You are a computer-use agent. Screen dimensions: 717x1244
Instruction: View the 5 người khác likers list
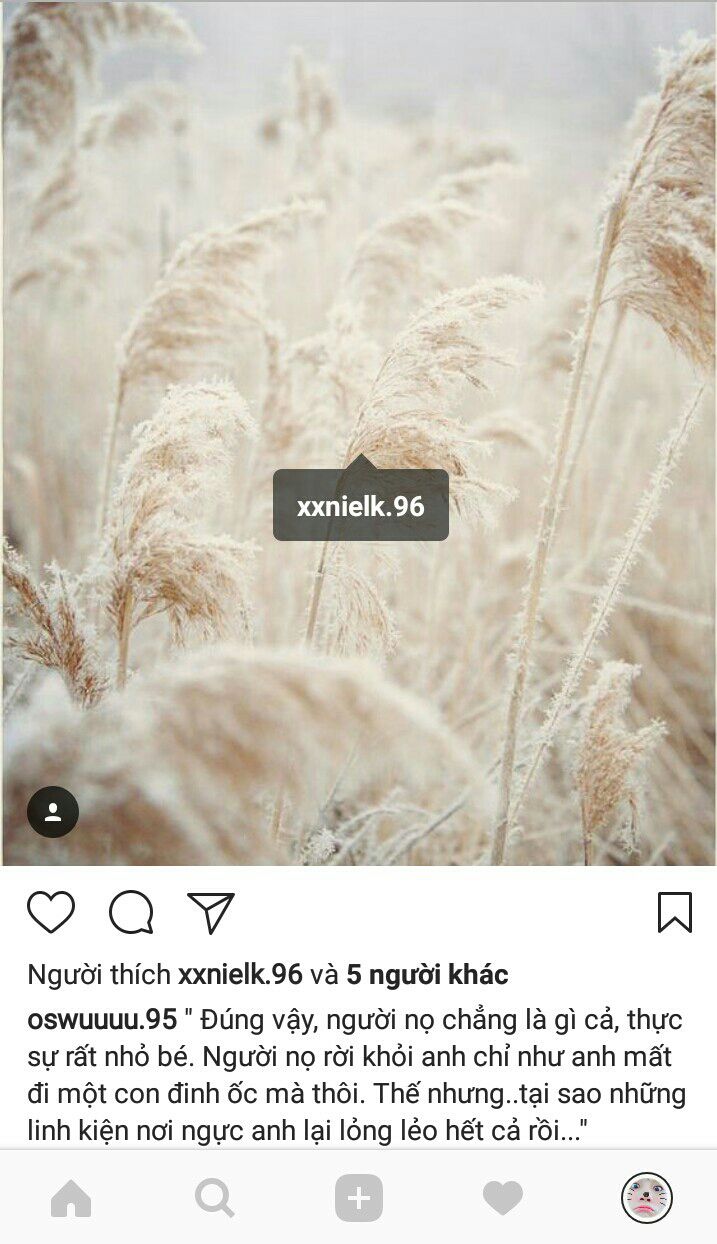(427, 974)
